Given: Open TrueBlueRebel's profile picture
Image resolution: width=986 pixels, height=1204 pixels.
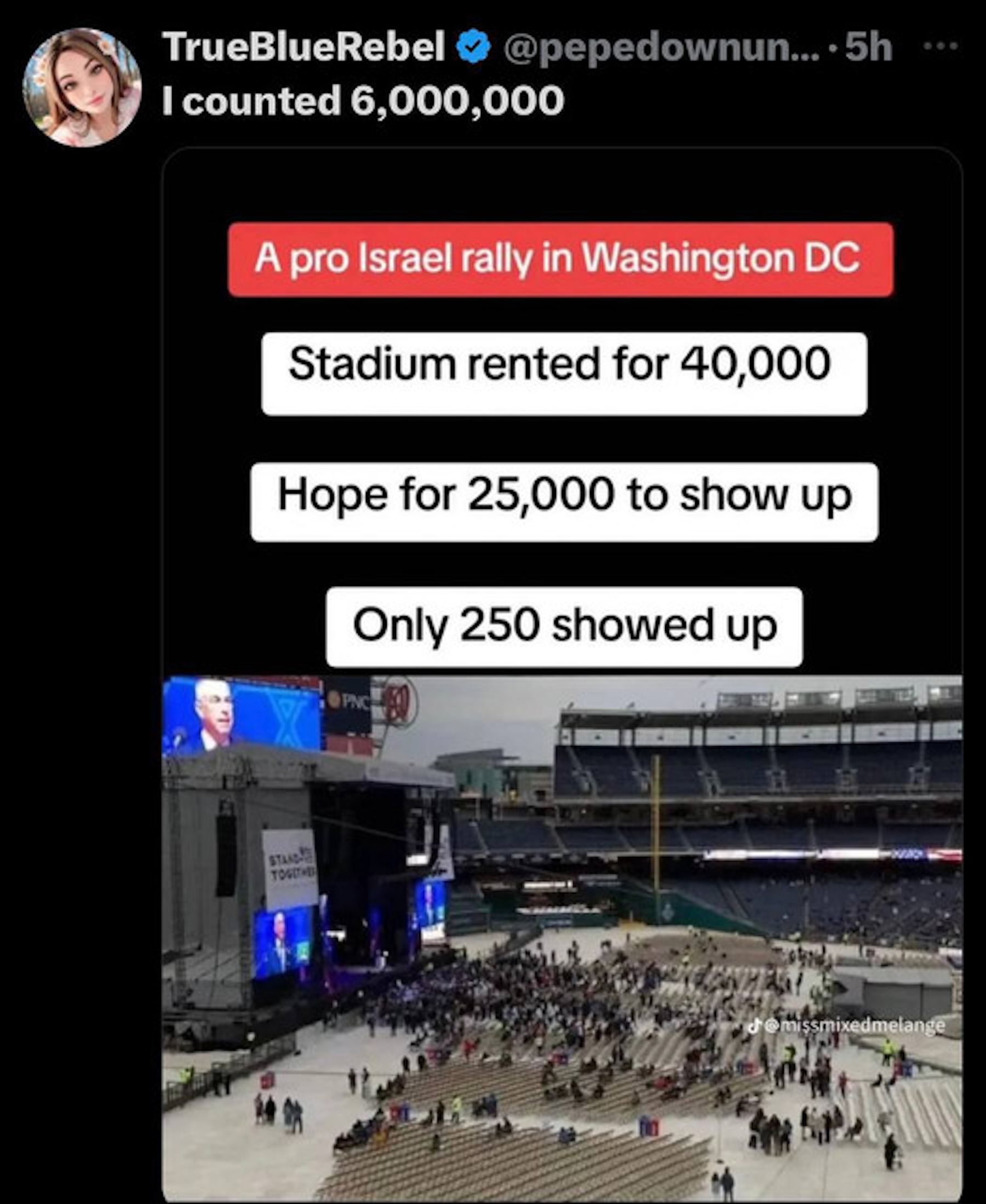Looking at the screenshot, I should [82, 87].
